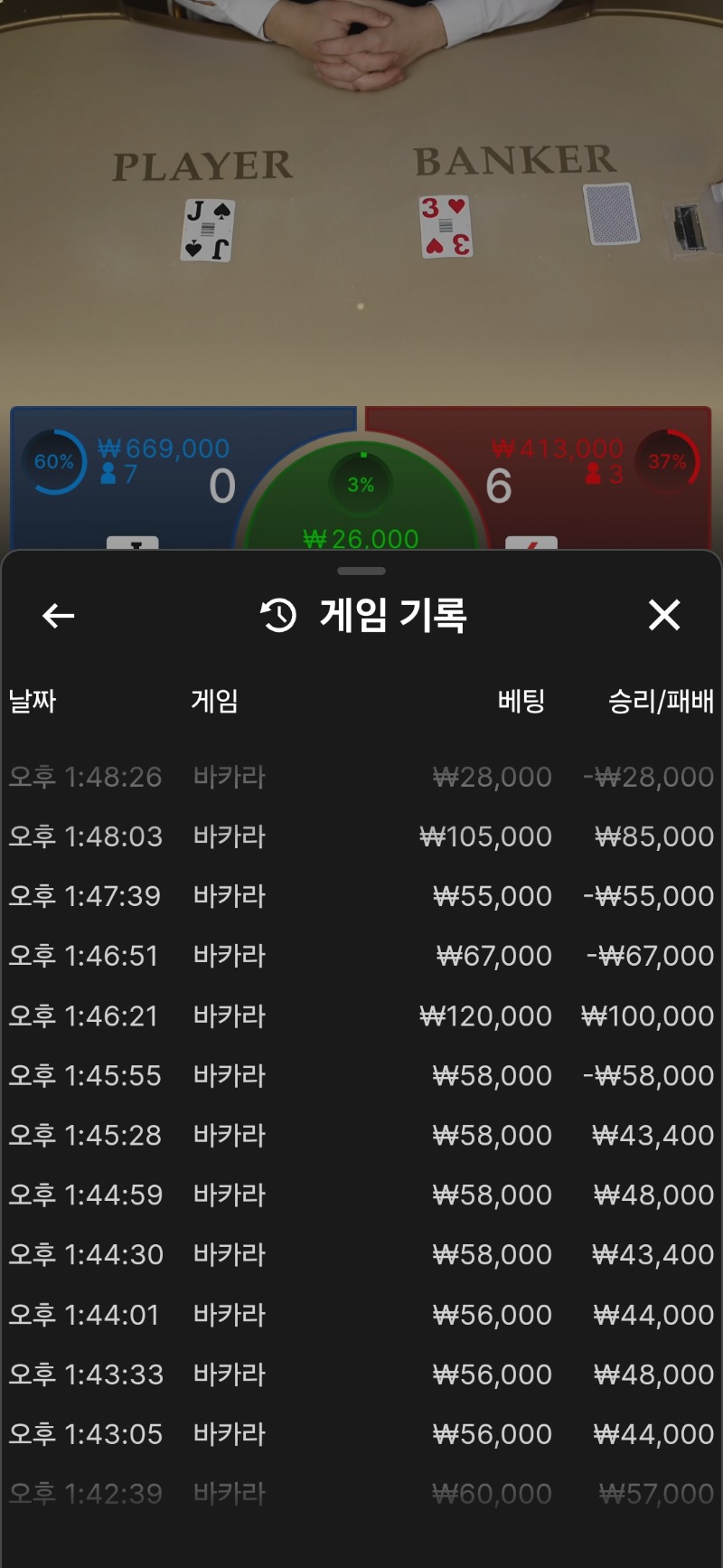Open the 오후 1:45:55 바카라 record
Image resolution: width=723 pixels, height=1568 pixels.
click(361, 1075)
